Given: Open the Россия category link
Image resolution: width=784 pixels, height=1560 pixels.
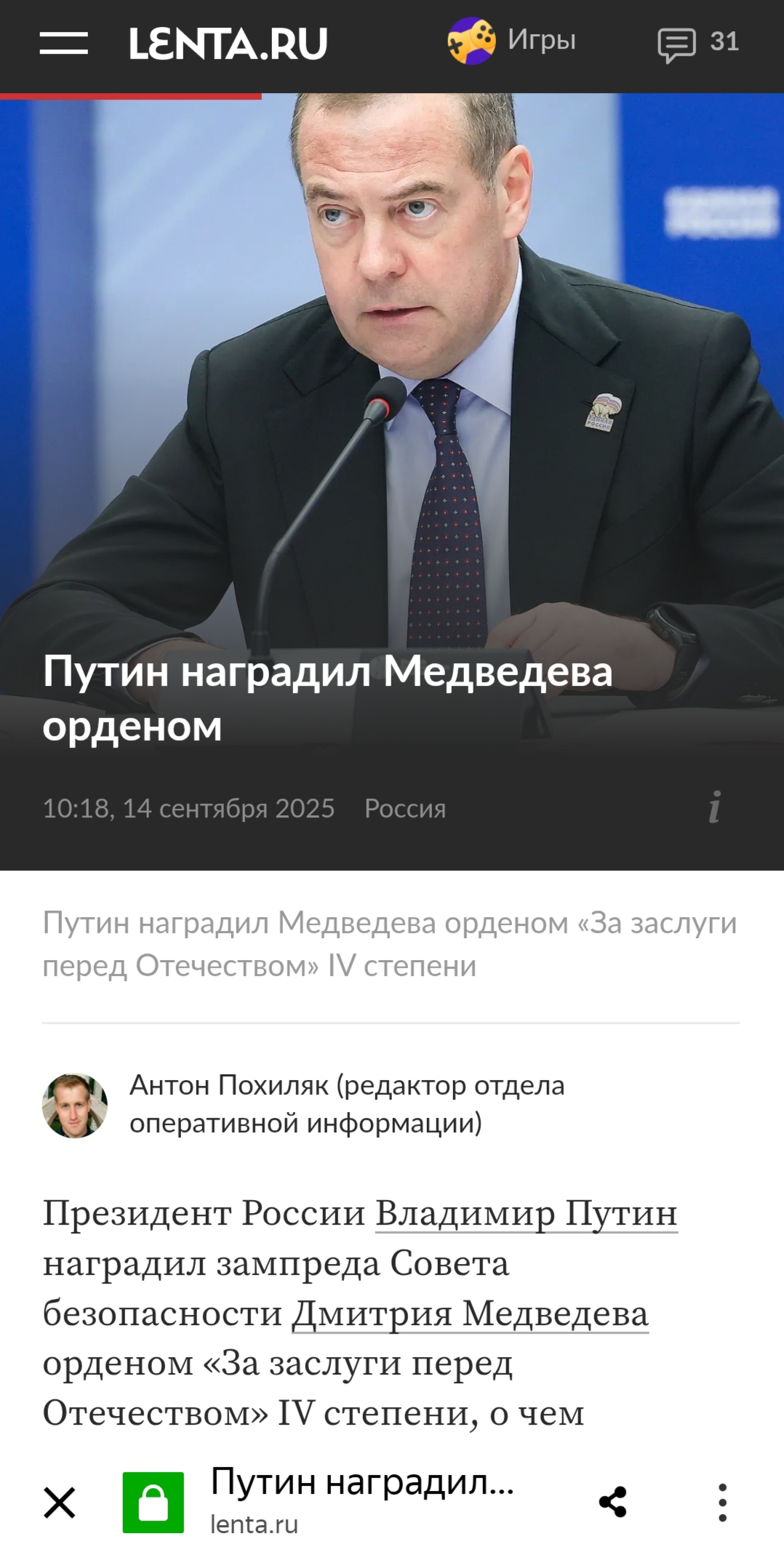Looking at the screenshot, I should (x=404, y=809).
